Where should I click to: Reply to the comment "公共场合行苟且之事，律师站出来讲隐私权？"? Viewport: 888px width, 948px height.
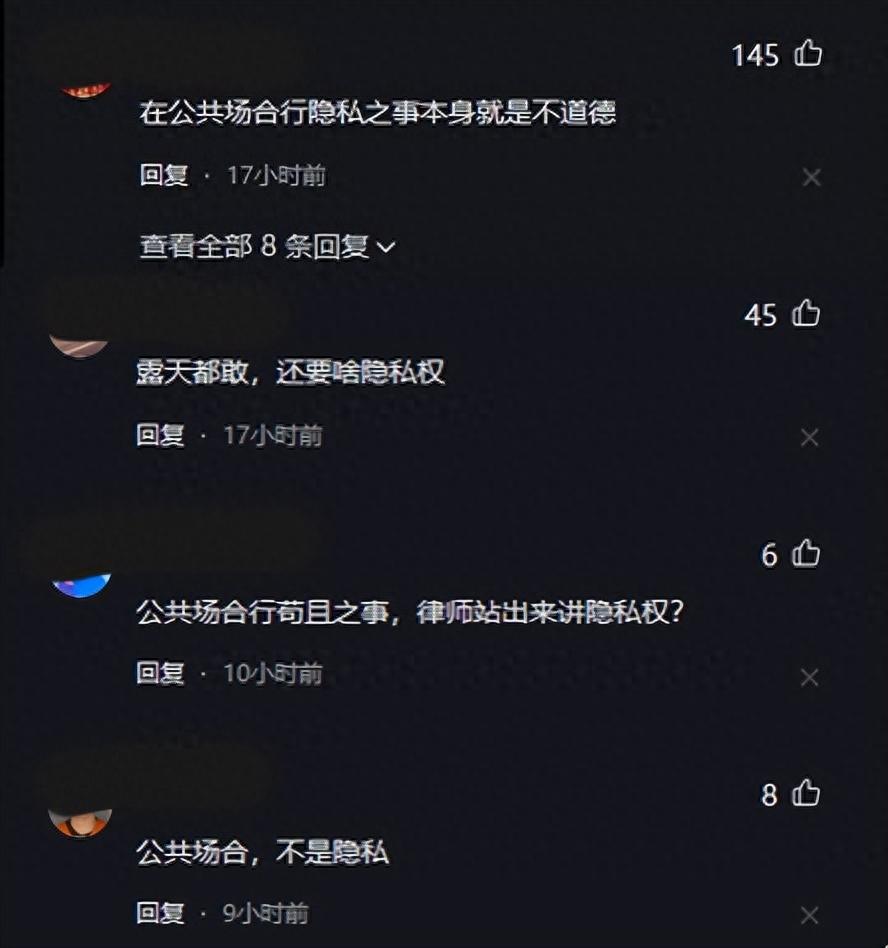161,674
